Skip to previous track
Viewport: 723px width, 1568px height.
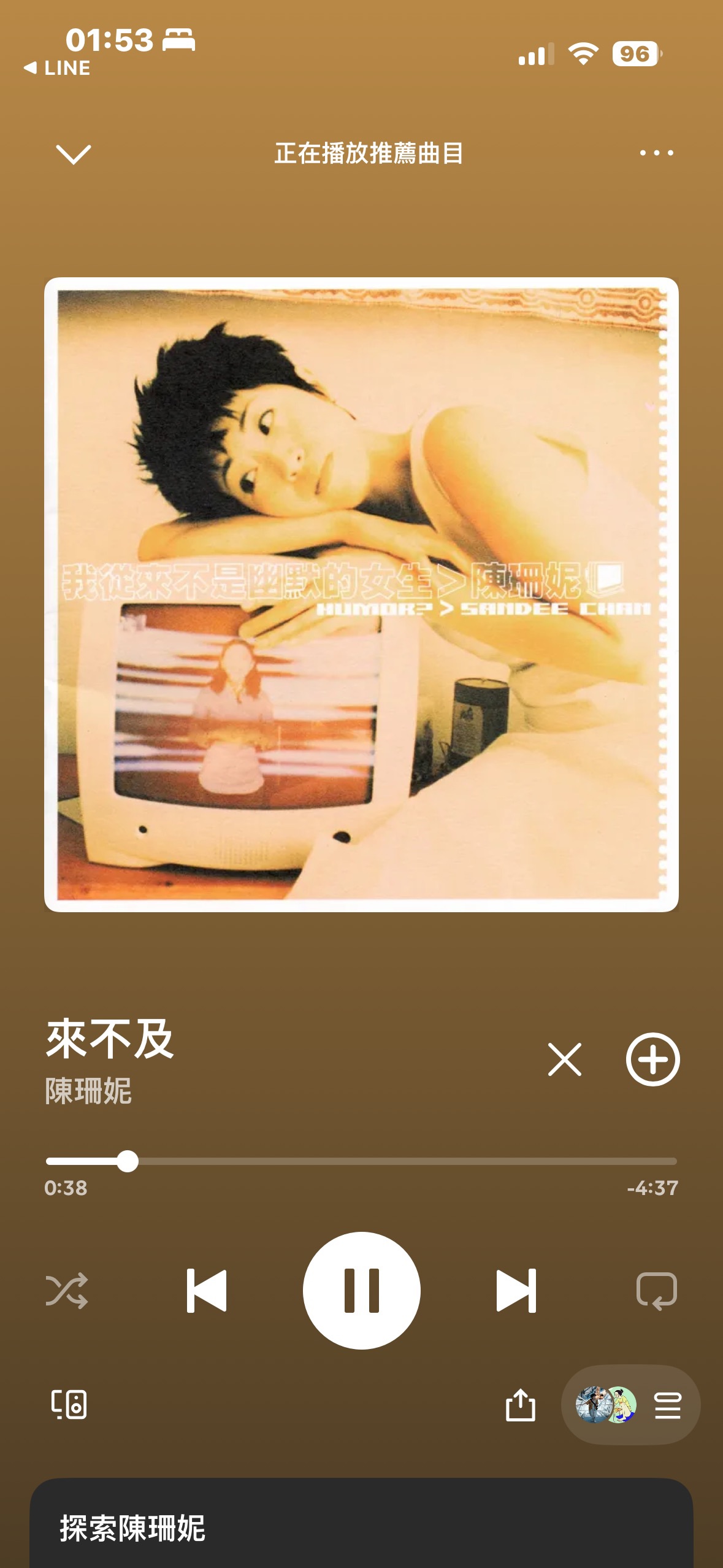[207, 1291]
